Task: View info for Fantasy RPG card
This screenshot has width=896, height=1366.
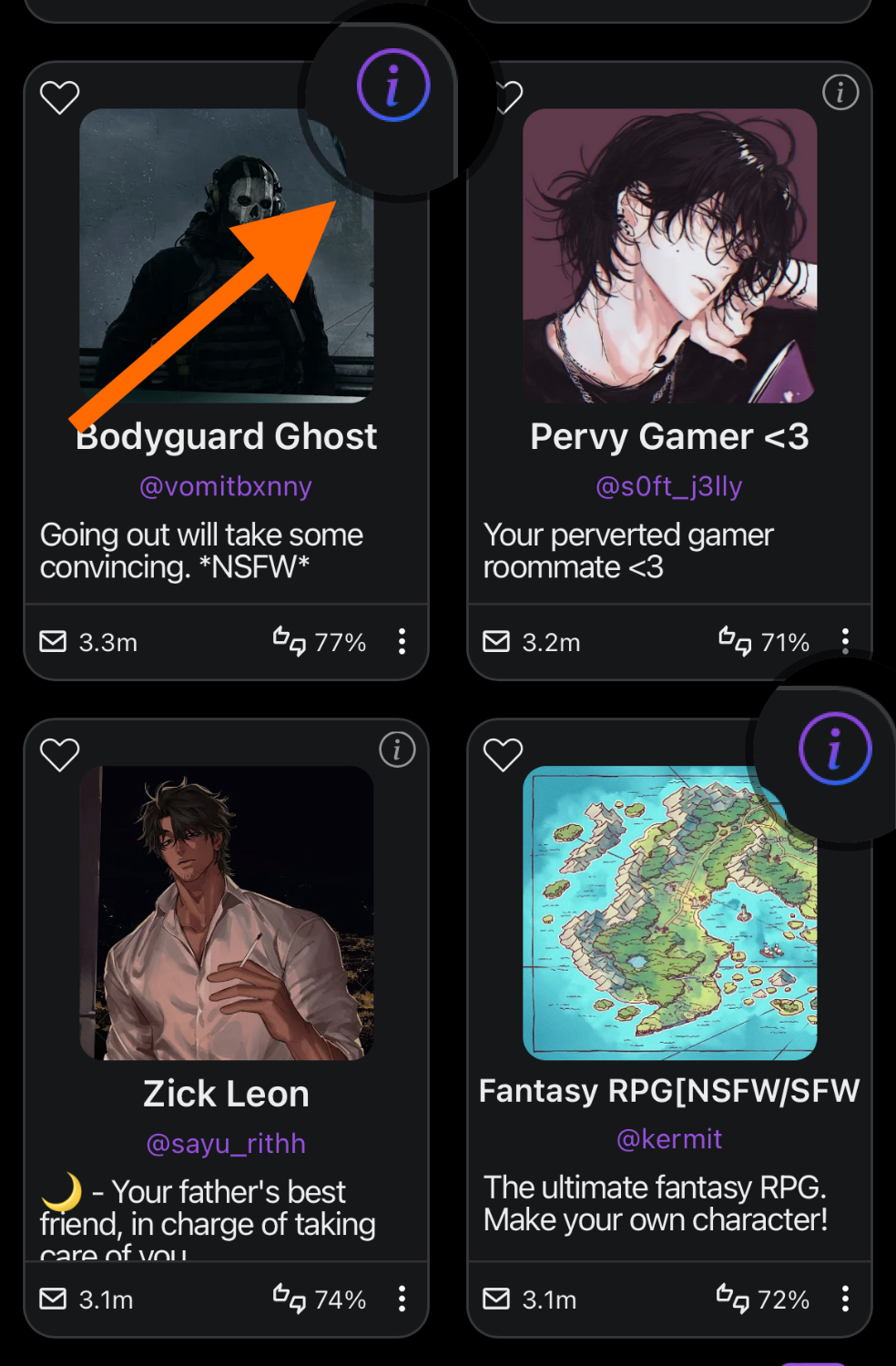Action: point(834,749)
